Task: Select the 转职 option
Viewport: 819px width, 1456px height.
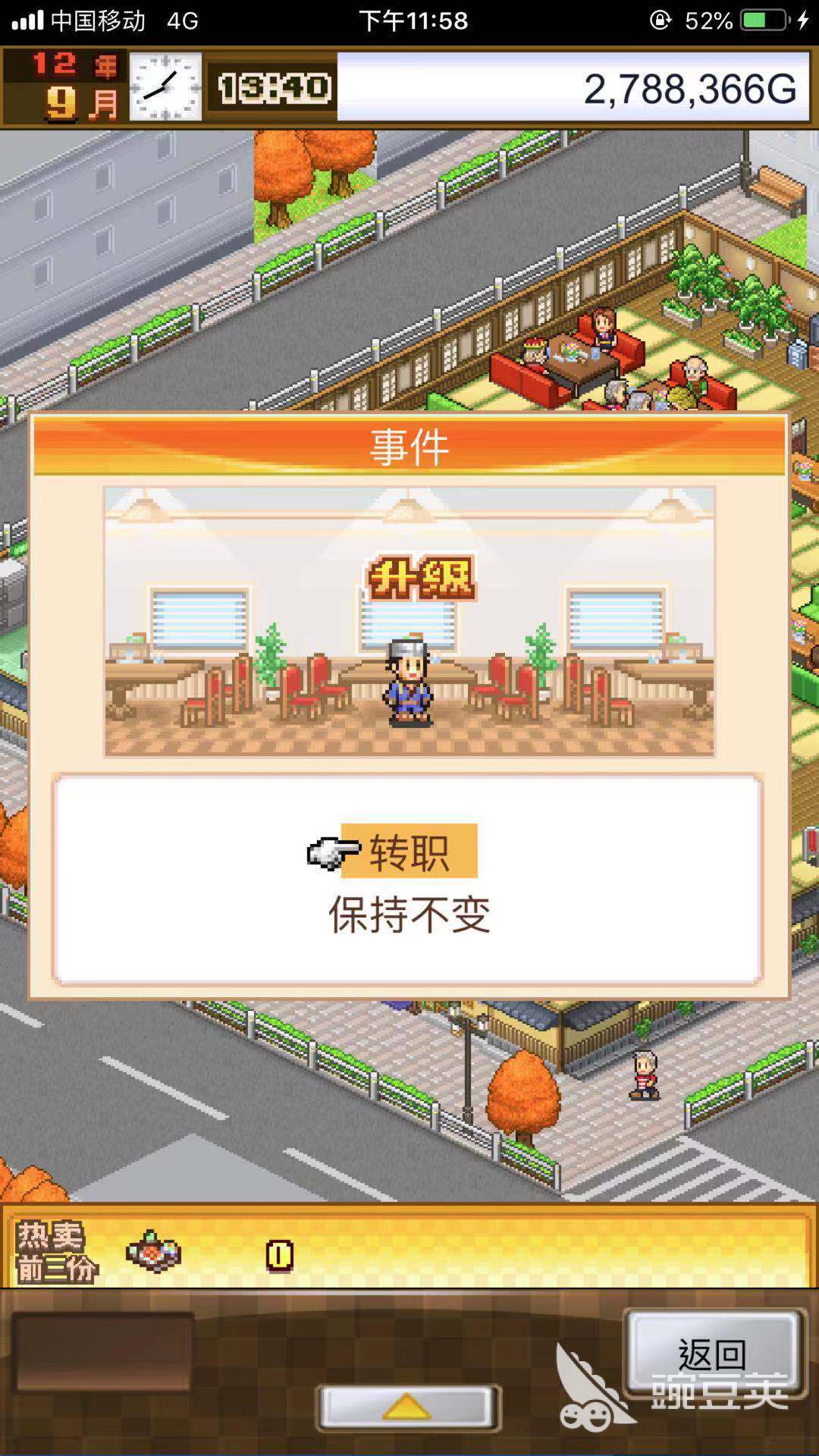Action: coord(409,852)
